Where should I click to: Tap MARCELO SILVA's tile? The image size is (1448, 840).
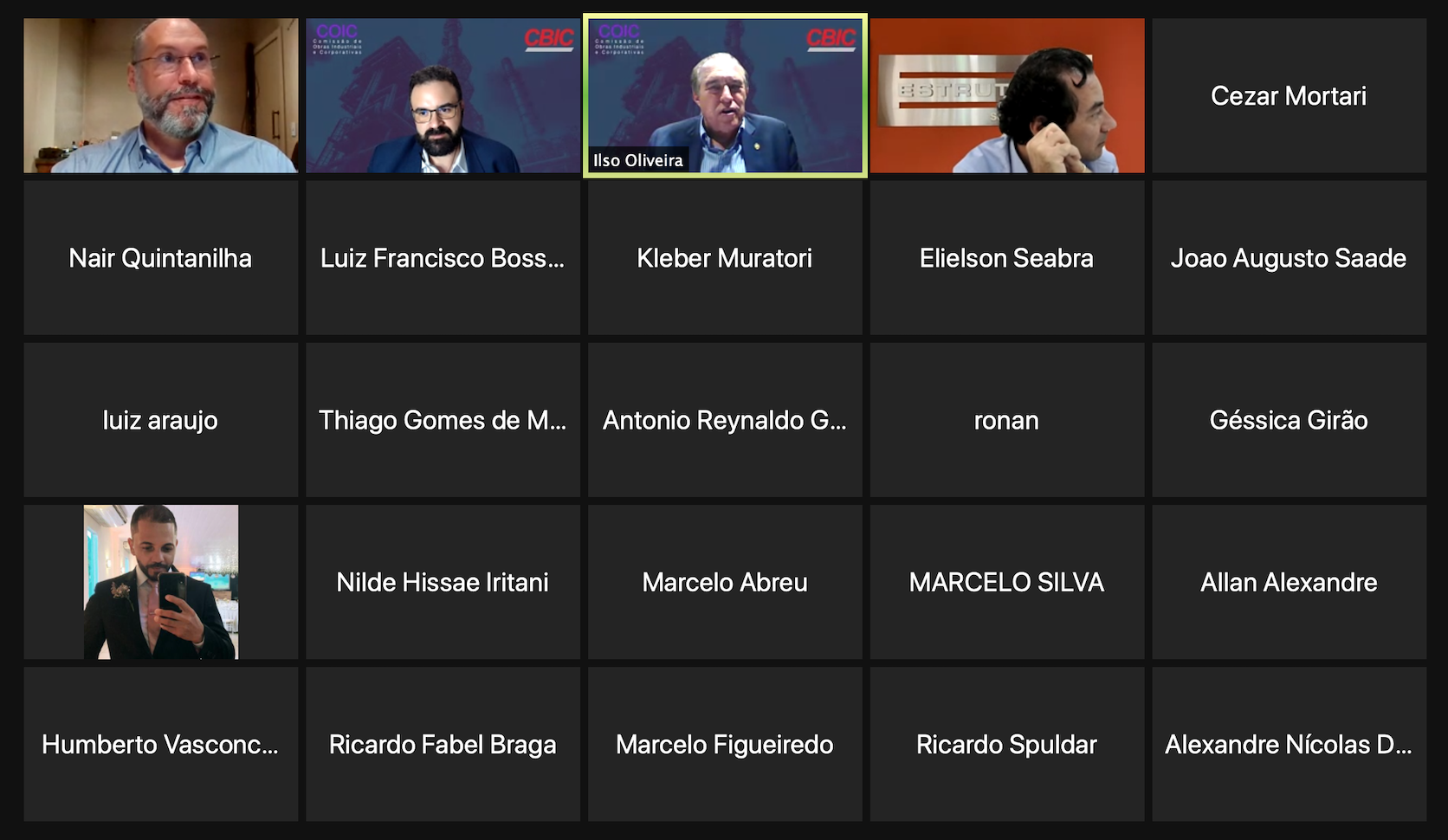pyautogui.click(x=1006, y=582)
